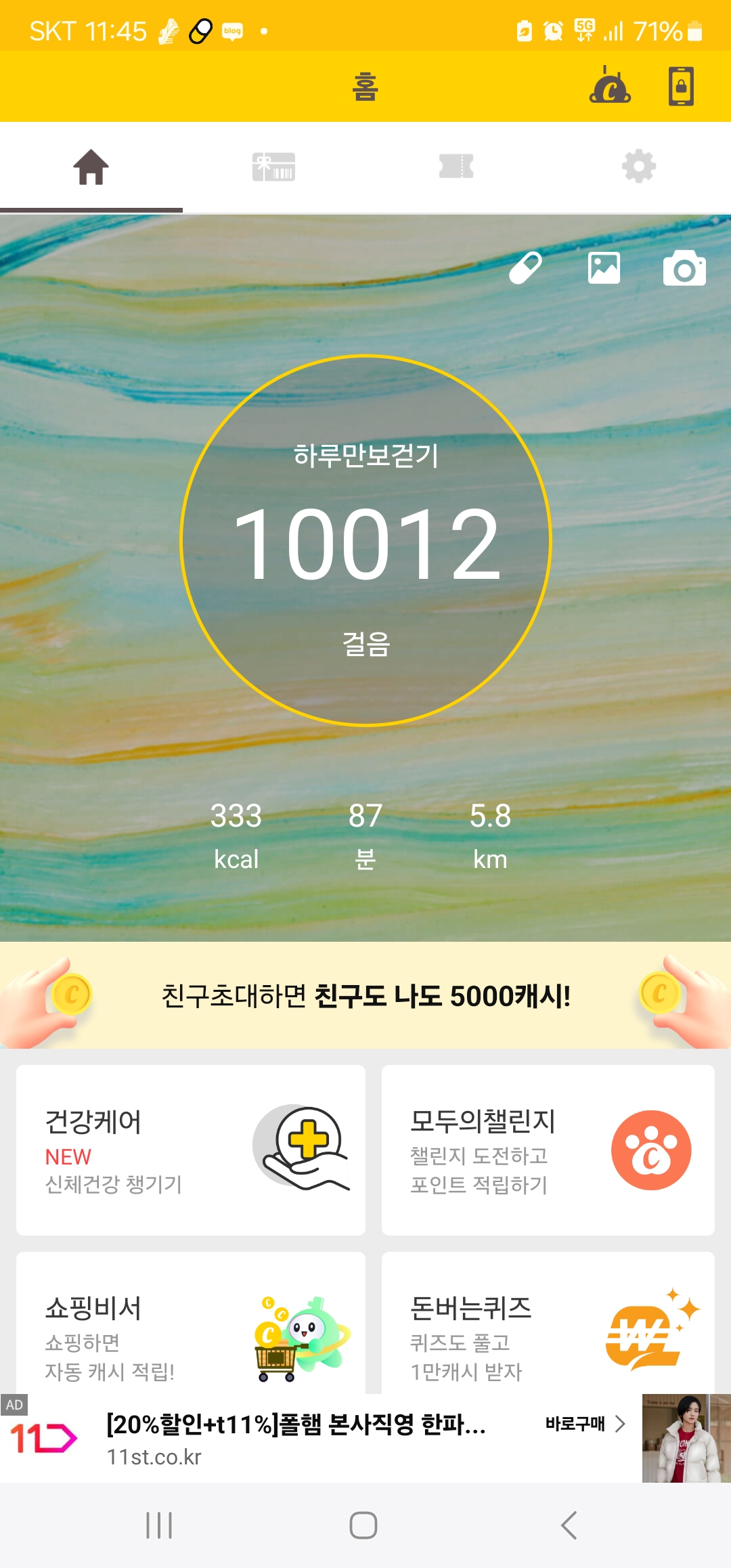Open recent apps from the navigation bar
Viewport: 731px width, 1568px height.
point(160,1525)
